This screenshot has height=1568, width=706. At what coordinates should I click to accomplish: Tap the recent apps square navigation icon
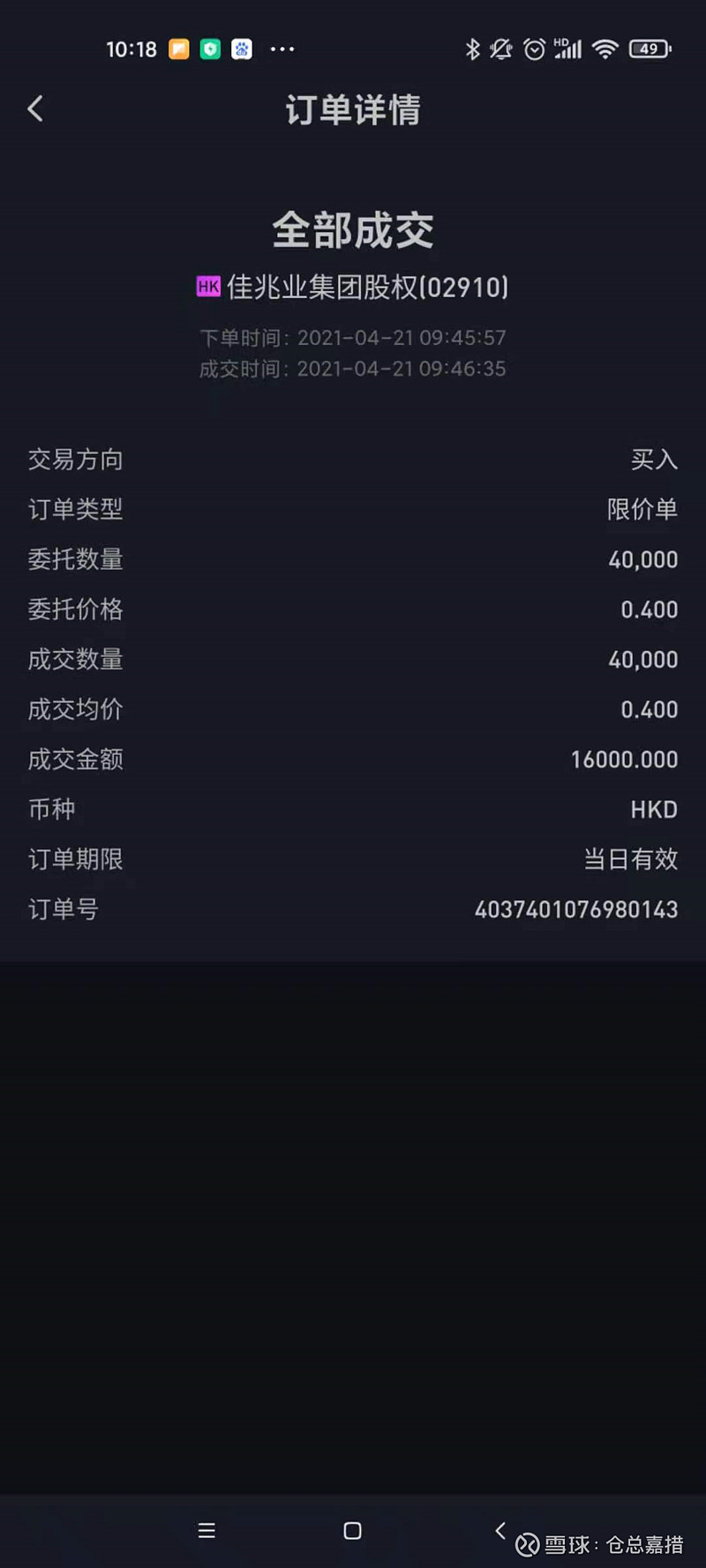coord(352,1530)
